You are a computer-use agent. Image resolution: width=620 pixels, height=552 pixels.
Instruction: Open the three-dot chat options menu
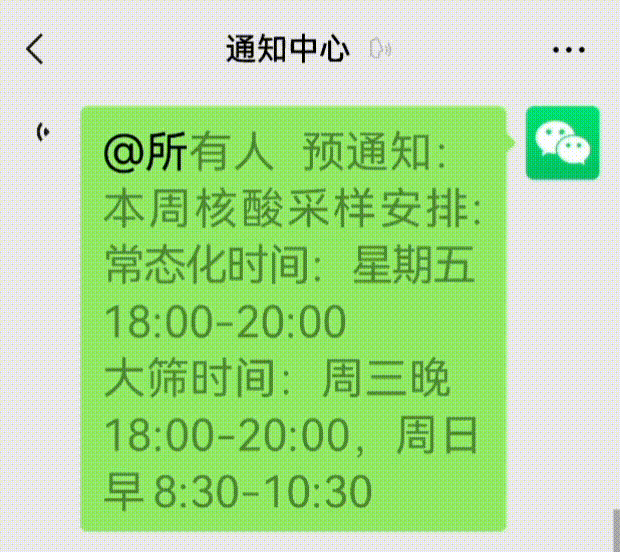click(x=568, y=49)
